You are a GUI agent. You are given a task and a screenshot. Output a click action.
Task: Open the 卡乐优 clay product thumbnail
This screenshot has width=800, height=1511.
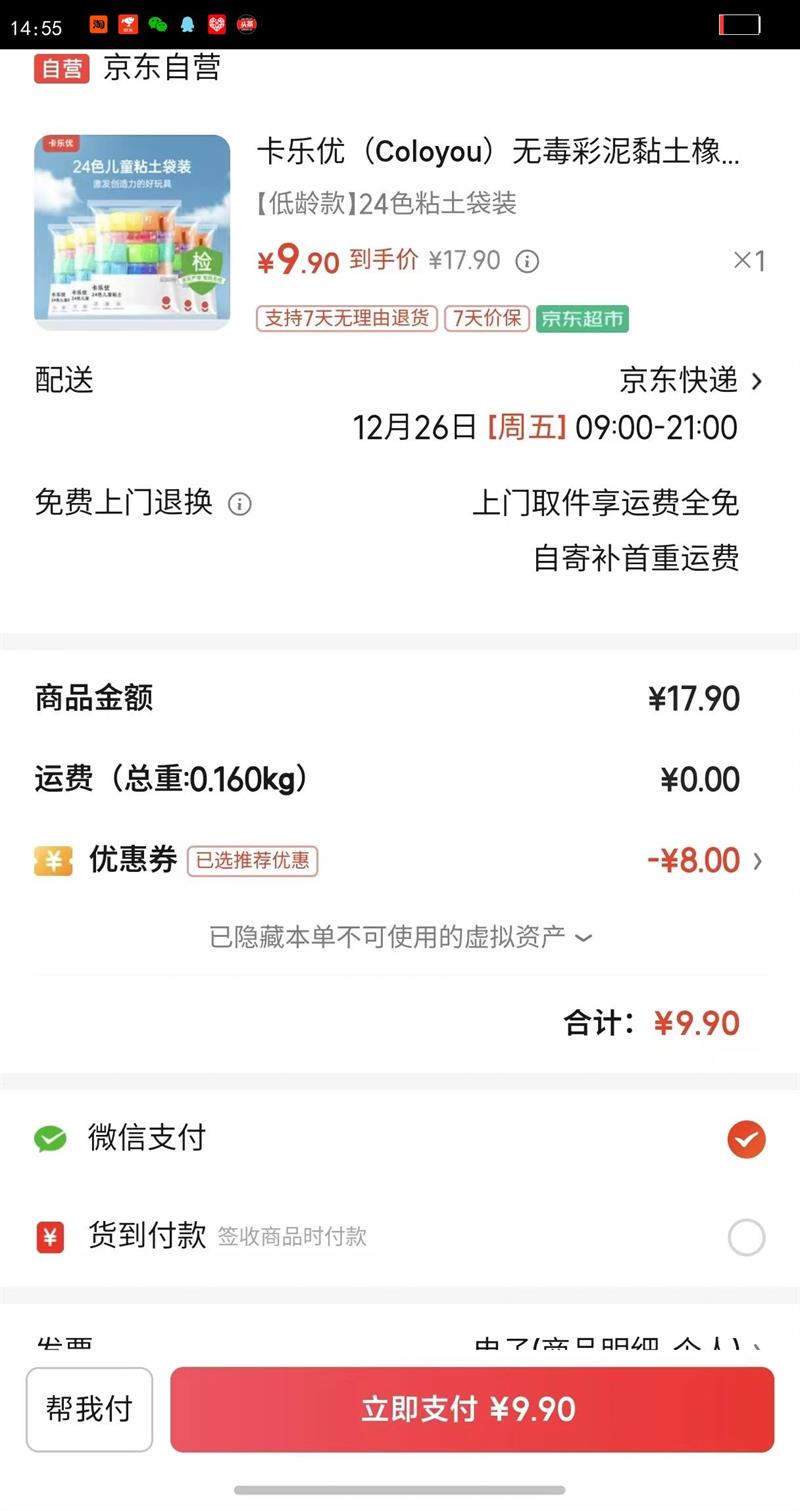coord(132,232)
